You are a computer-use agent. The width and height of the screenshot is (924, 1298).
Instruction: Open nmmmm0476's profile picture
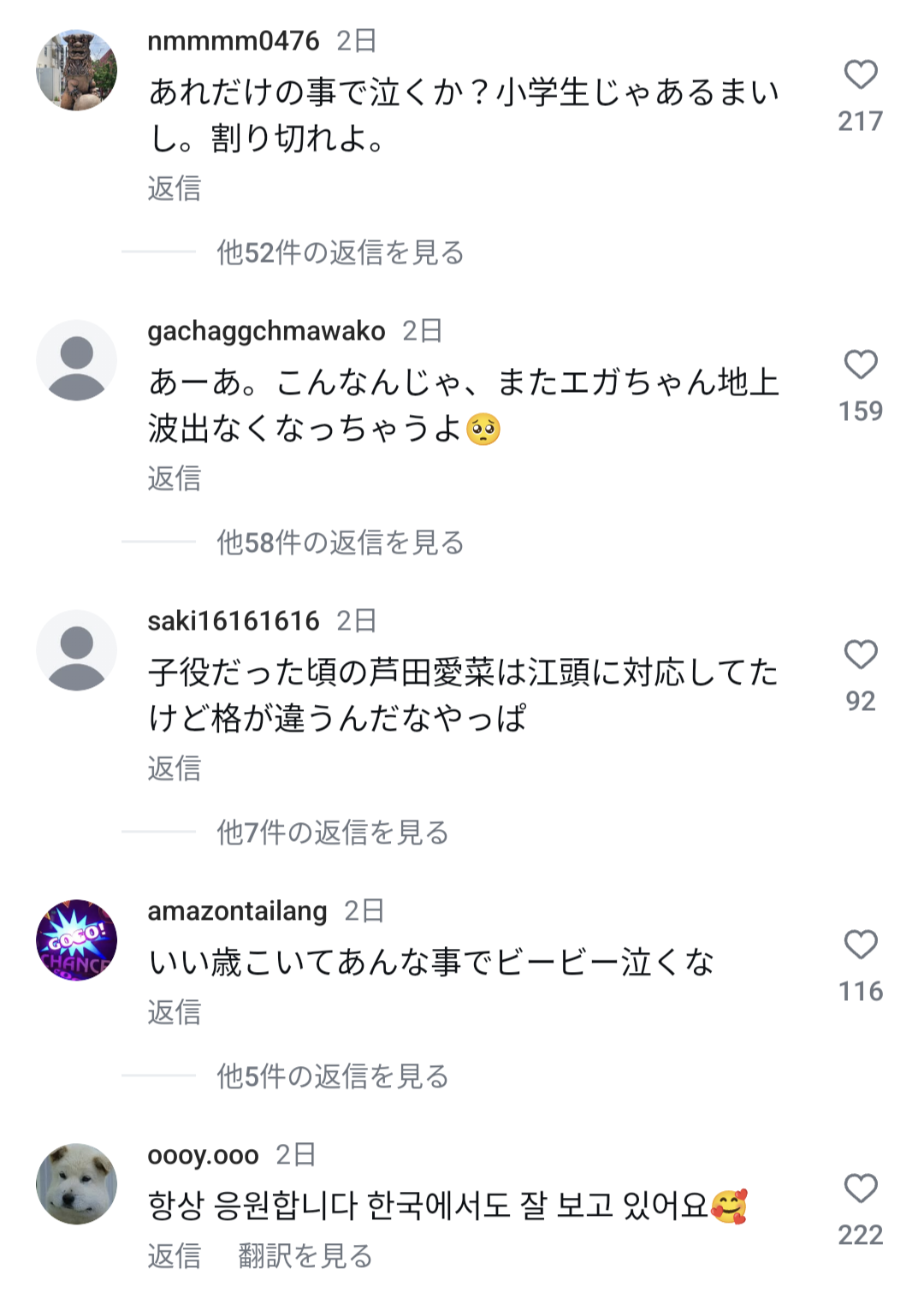point(76,70)
